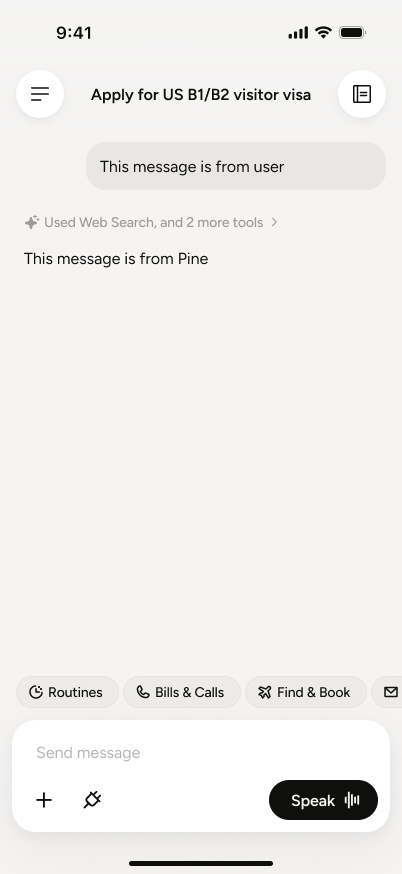
Task: Select the Routines chip
Action: tap(67, 692)
